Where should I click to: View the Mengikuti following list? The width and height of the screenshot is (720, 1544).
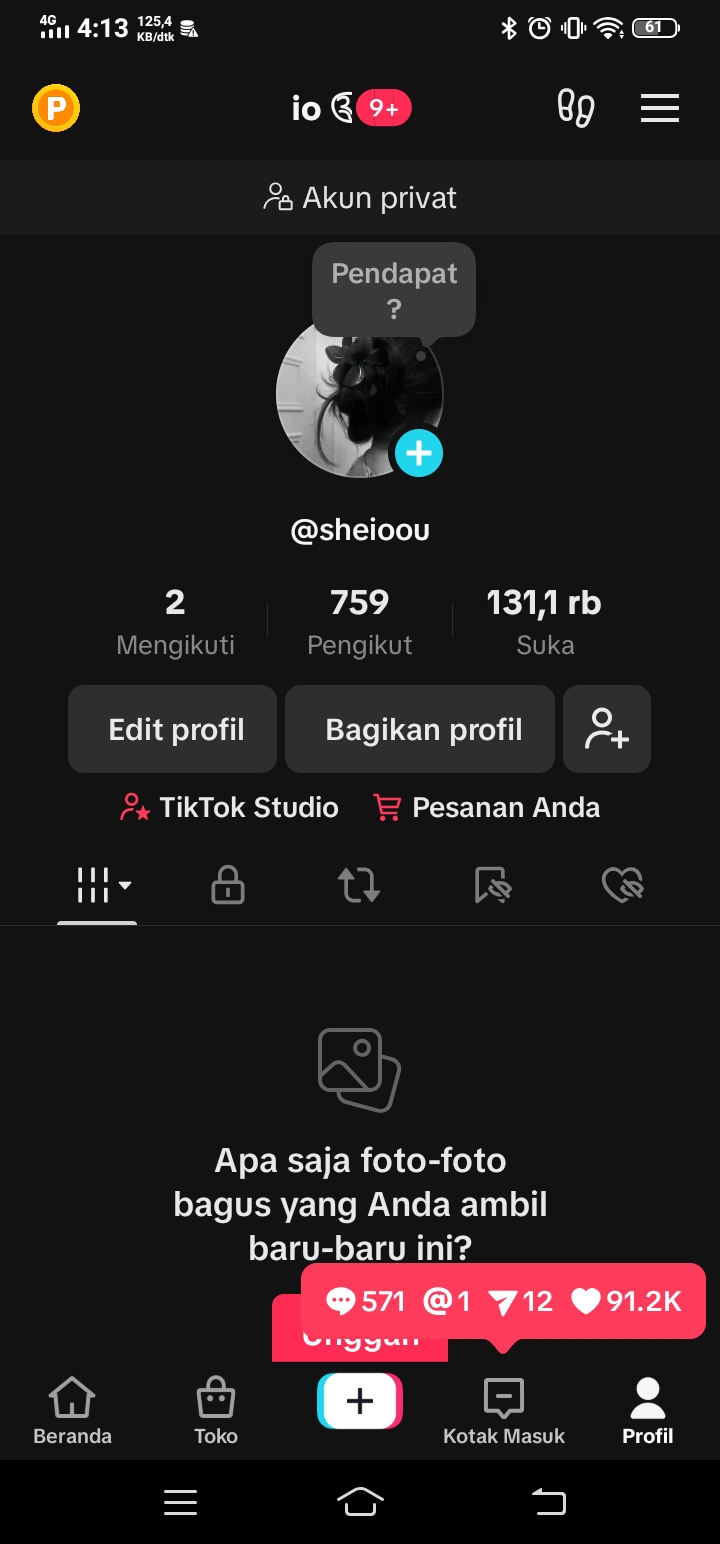[175, 621]
